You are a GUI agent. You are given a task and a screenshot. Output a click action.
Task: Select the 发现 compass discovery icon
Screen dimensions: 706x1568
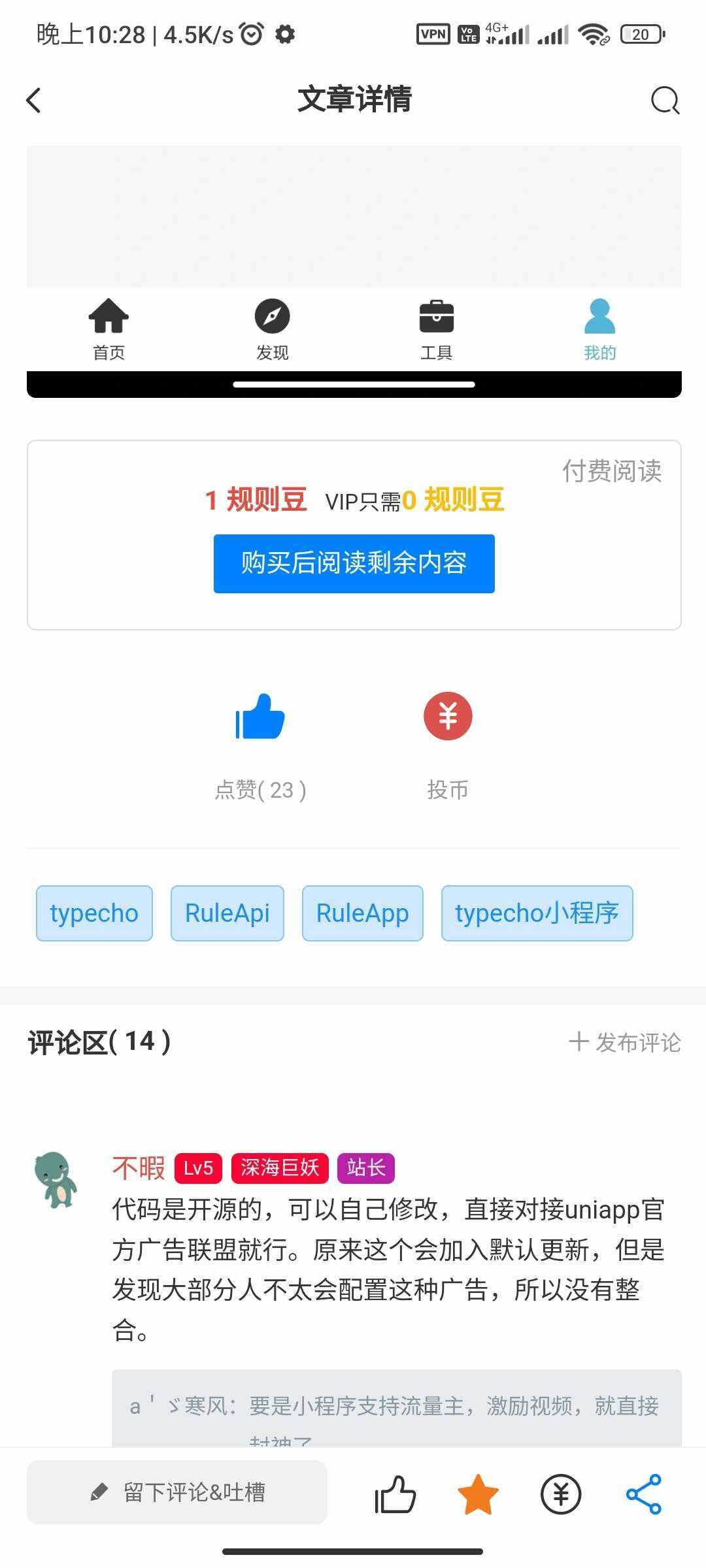click(272, 318)
